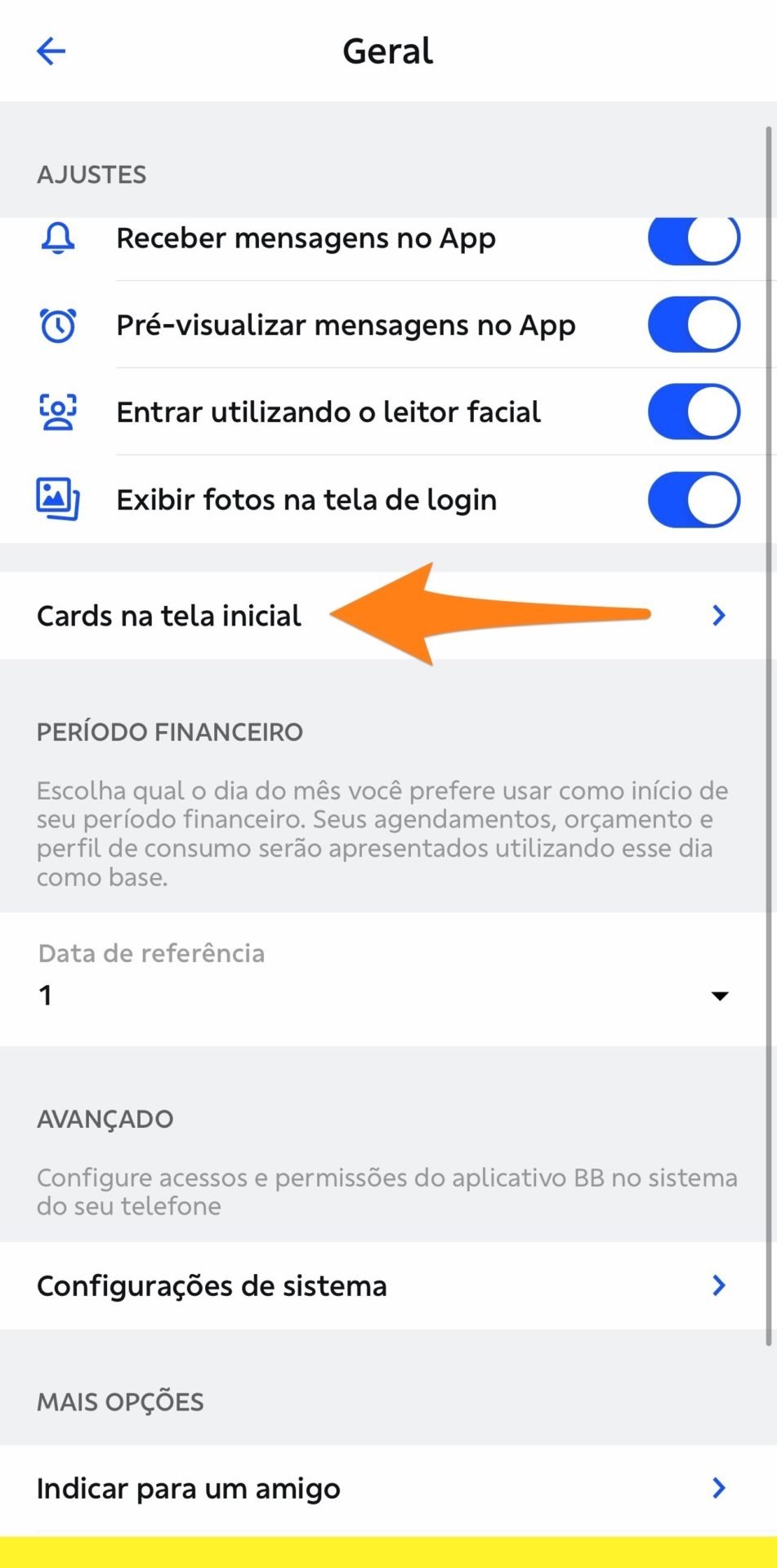Viewport: 777px width, 1568px height.
Task: Go back using the top arrow
Action: click(x=51, y=51)
